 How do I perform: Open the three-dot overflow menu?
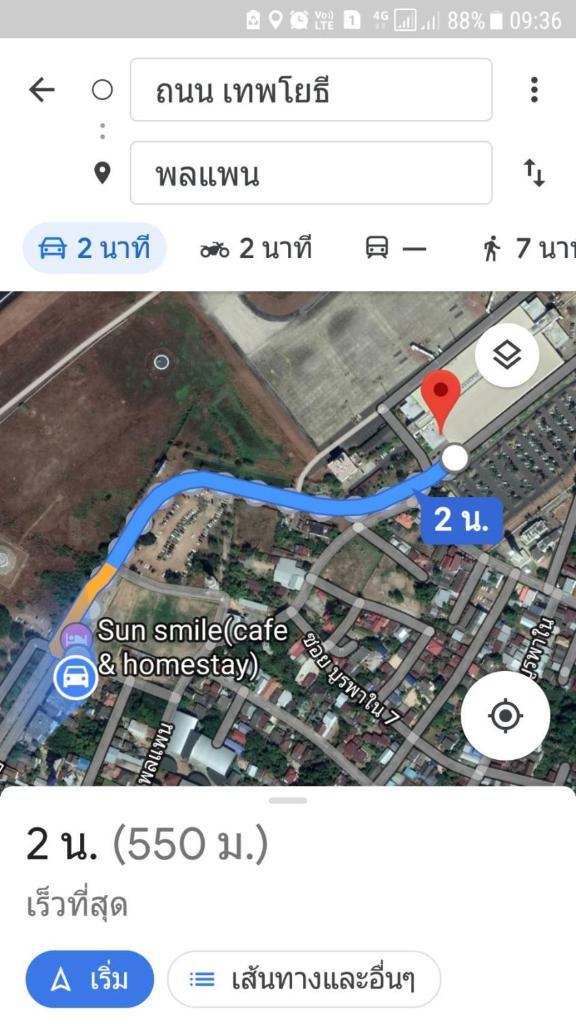pos(534,89)
